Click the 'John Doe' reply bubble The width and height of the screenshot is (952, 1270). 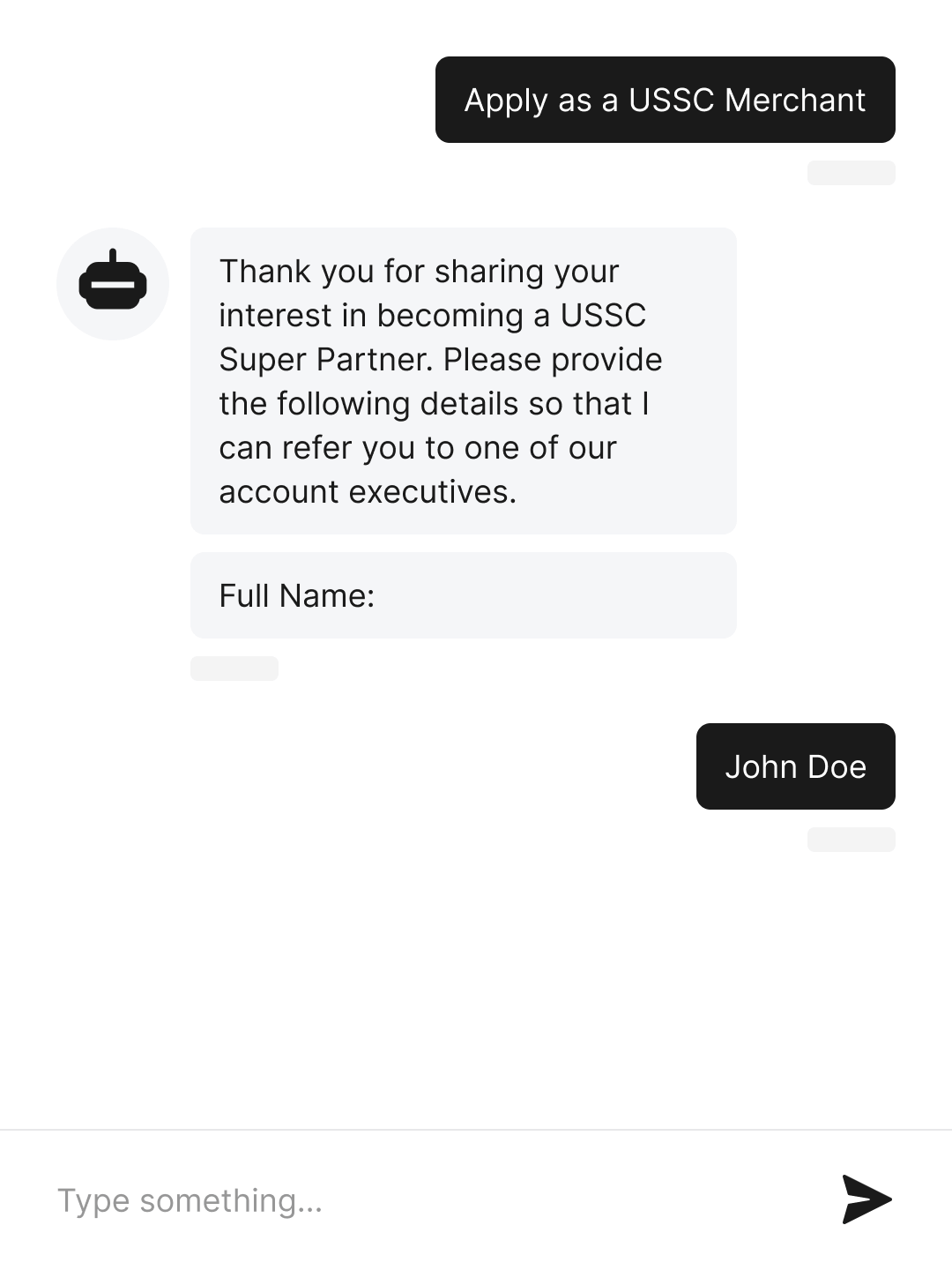795,766
